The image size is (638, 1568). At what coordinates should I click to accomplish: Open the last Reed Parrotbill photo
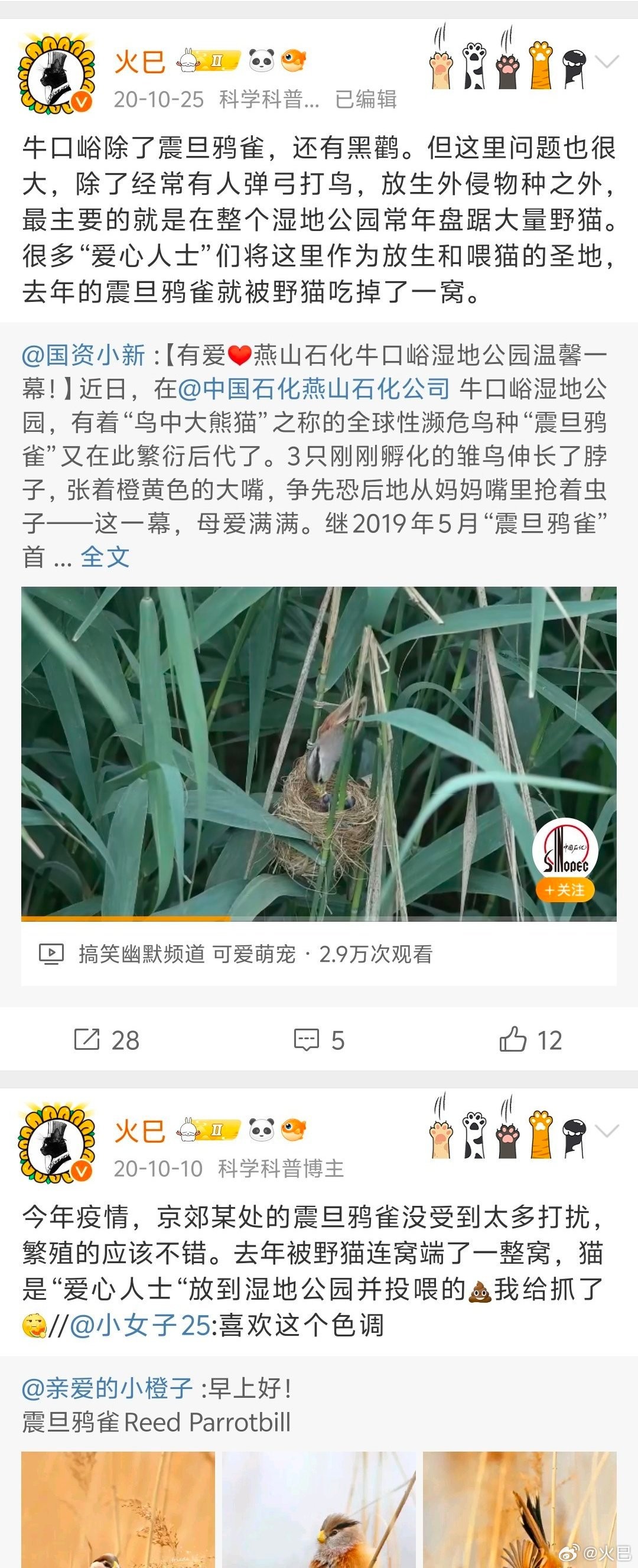point(519,1510)
